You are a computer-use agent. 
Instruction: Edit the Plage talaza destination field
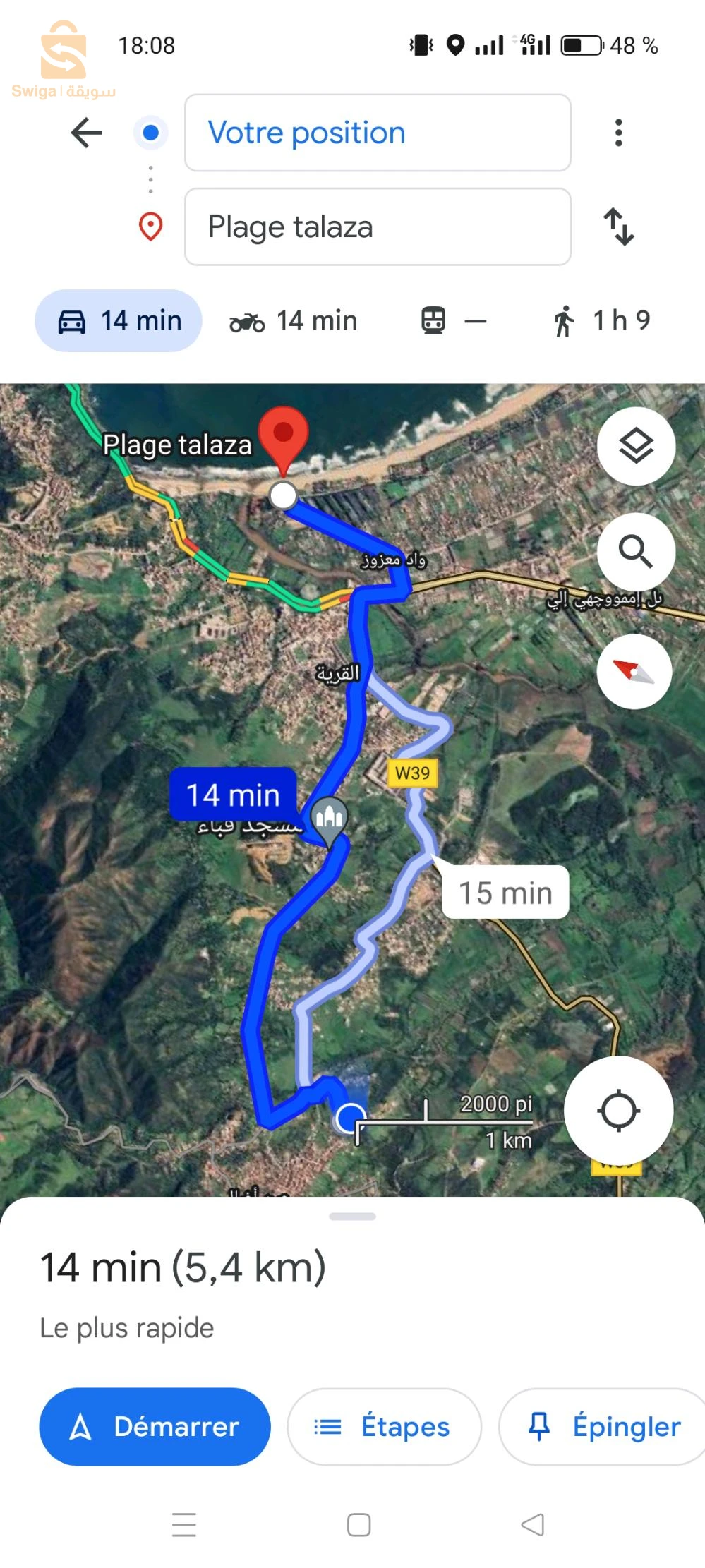click(378, 227)
